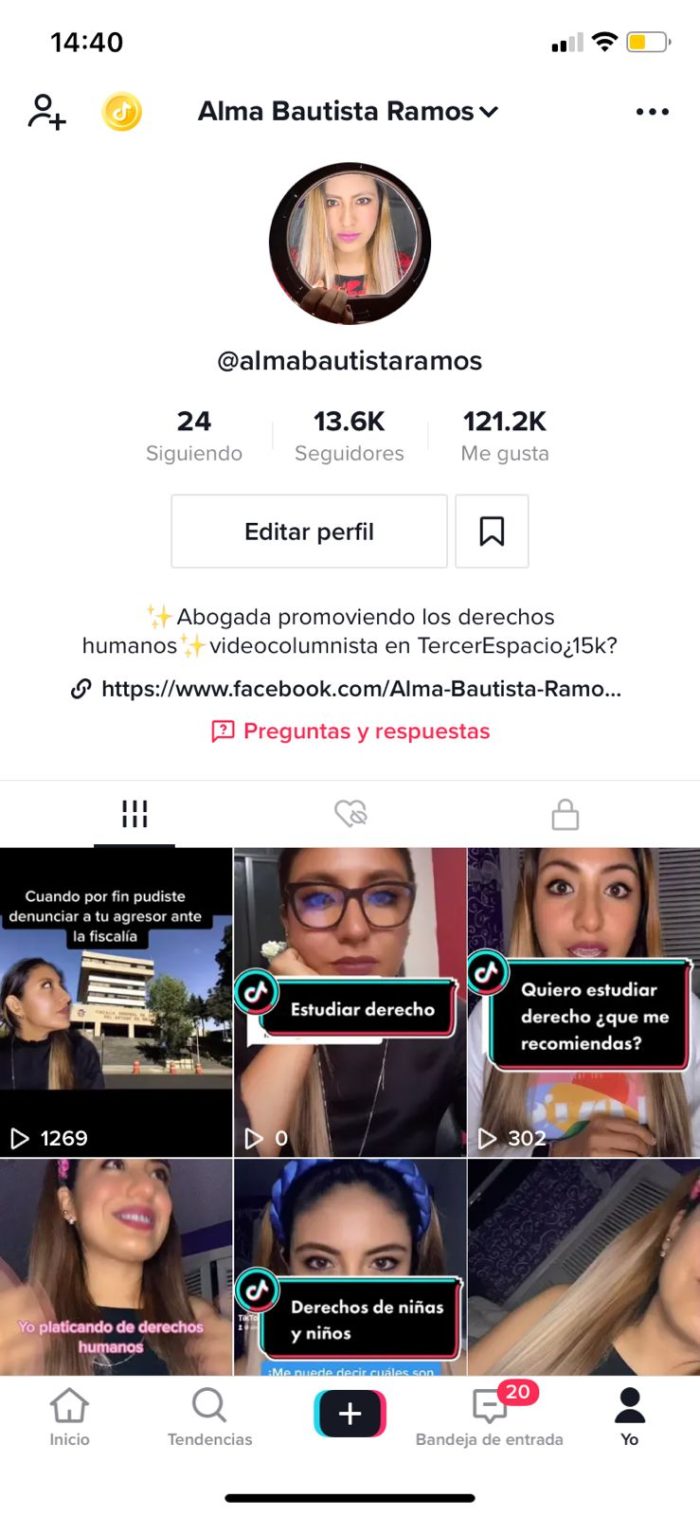The width and height of the screenshot is (700, 1516).
Task: Play the video about denunciar a tu agresor
Action: [116, 1002]
